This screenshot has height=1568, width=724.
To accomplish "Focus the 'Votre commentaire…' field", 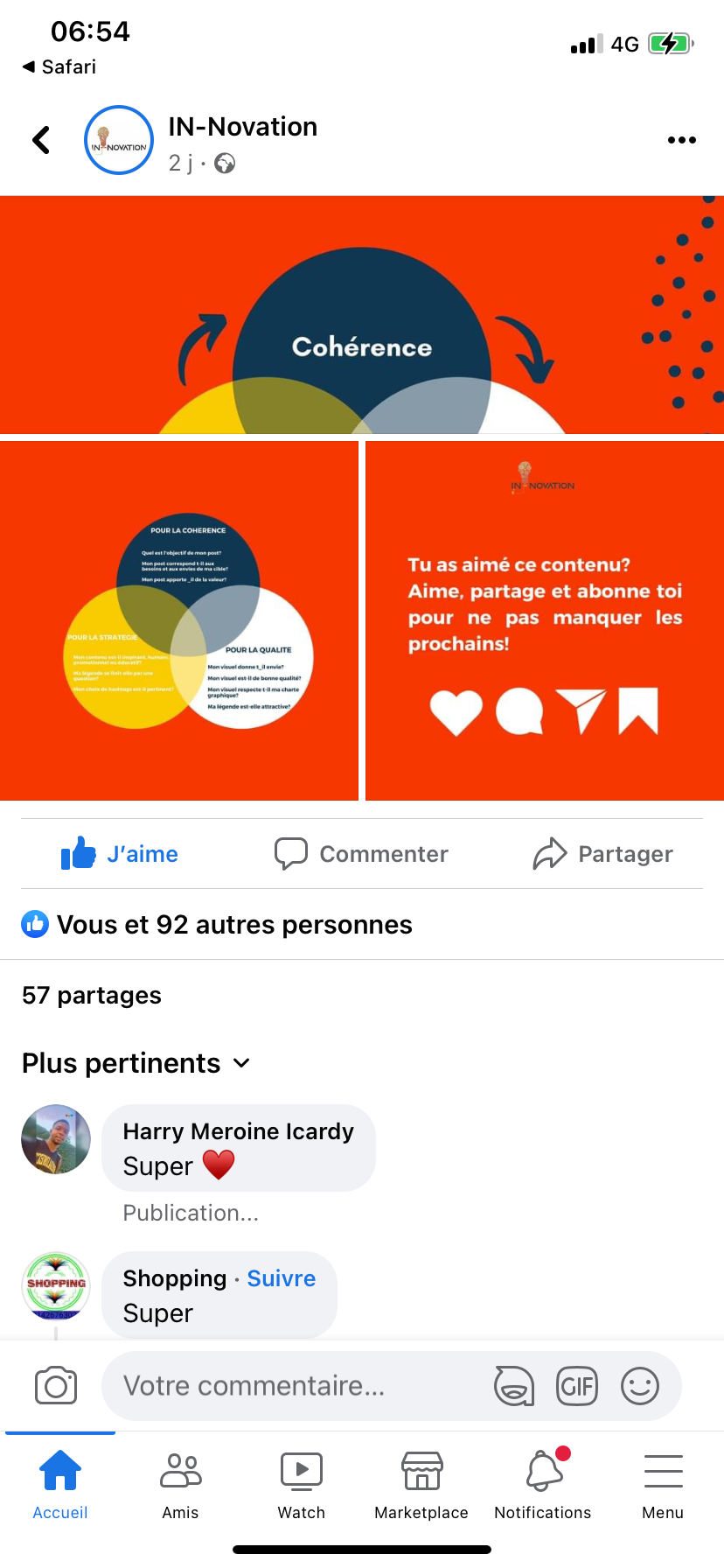I will point(297,1386).
